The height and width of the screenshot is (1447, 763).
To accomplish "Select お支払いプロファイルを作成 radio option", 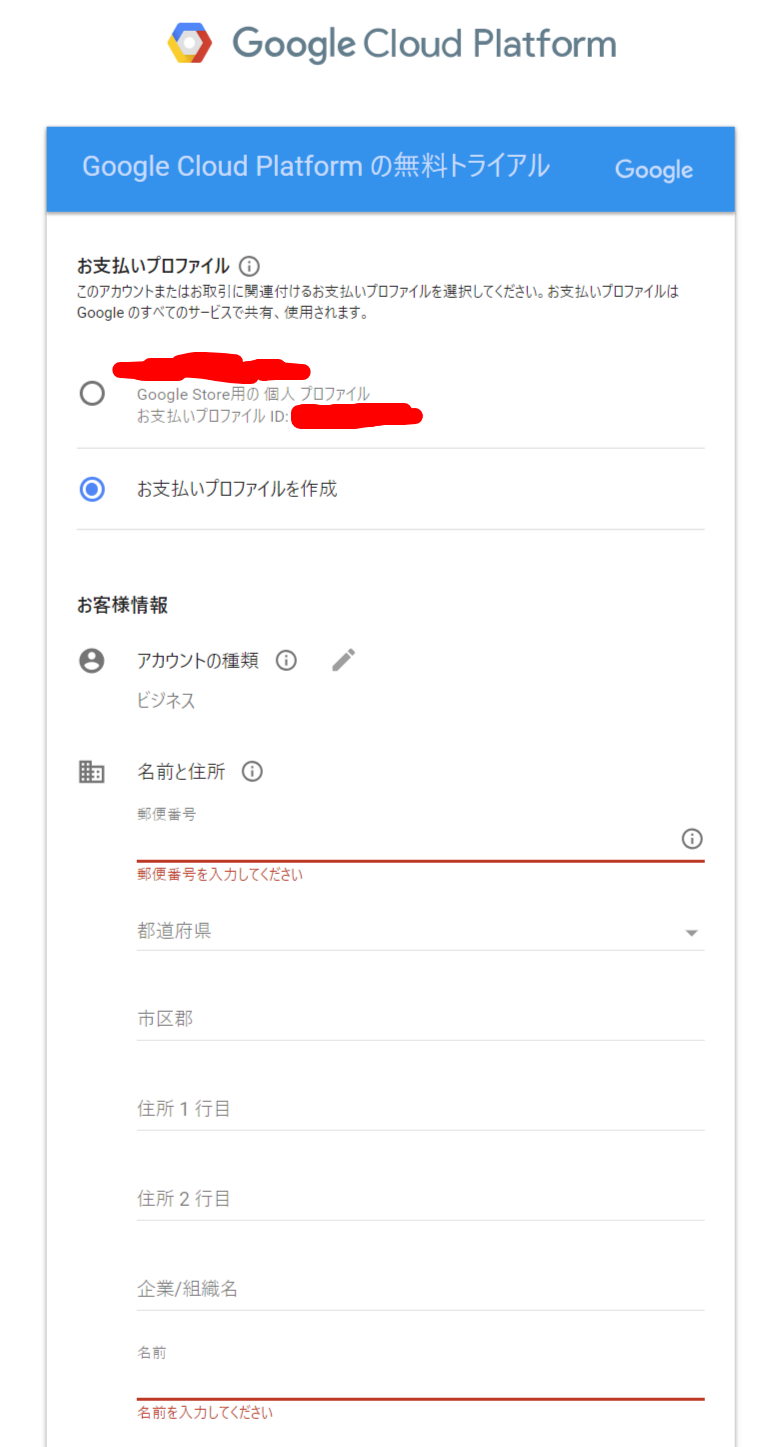I will coord(92,490).
